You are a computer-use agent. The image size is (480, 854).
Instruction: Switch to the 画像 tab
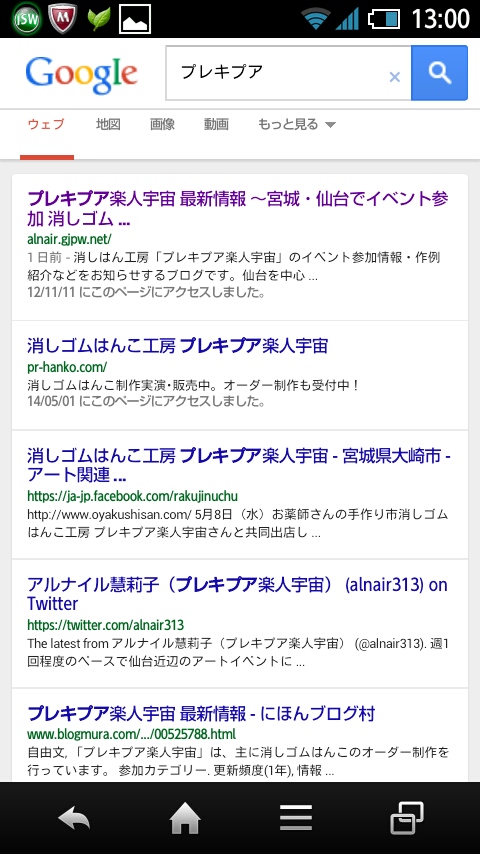[162, 124]
